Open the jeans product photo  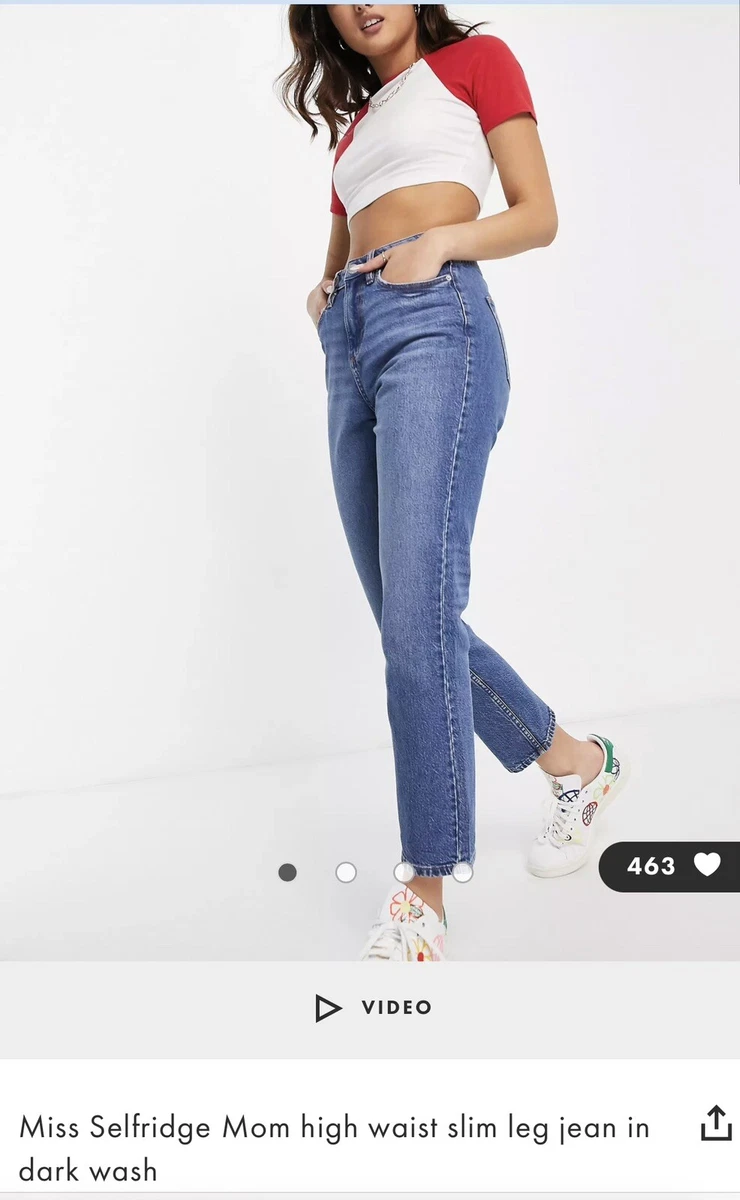coord(370,482)
